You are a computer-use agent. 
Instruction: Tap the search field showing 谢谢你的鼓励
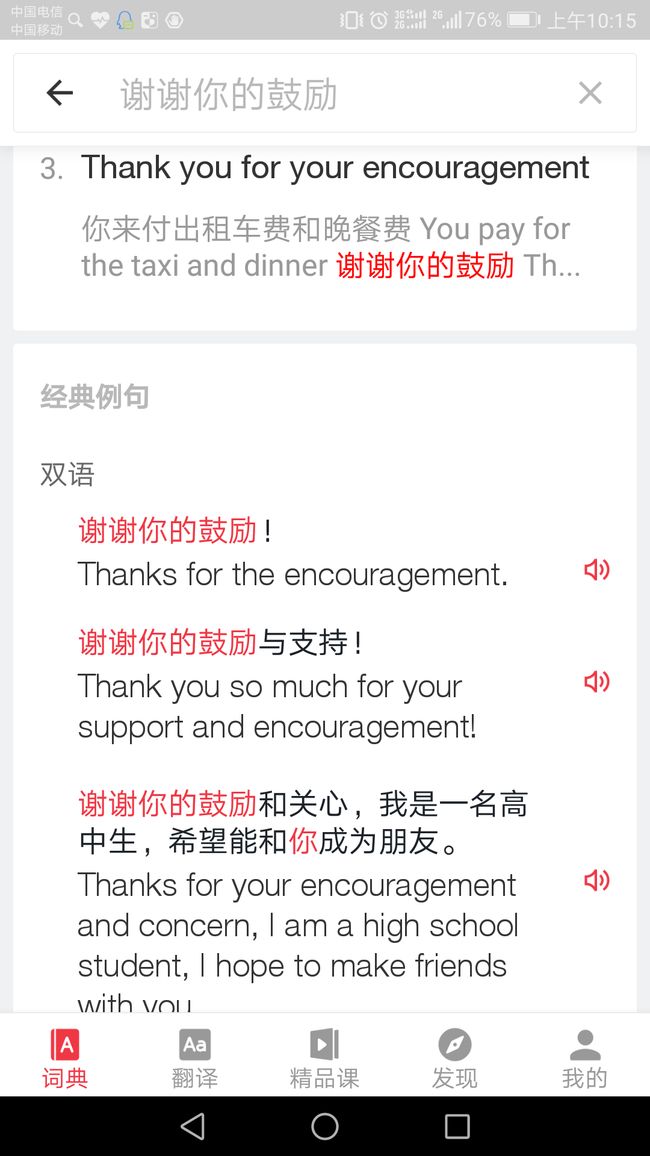click(x=324, y=94)
